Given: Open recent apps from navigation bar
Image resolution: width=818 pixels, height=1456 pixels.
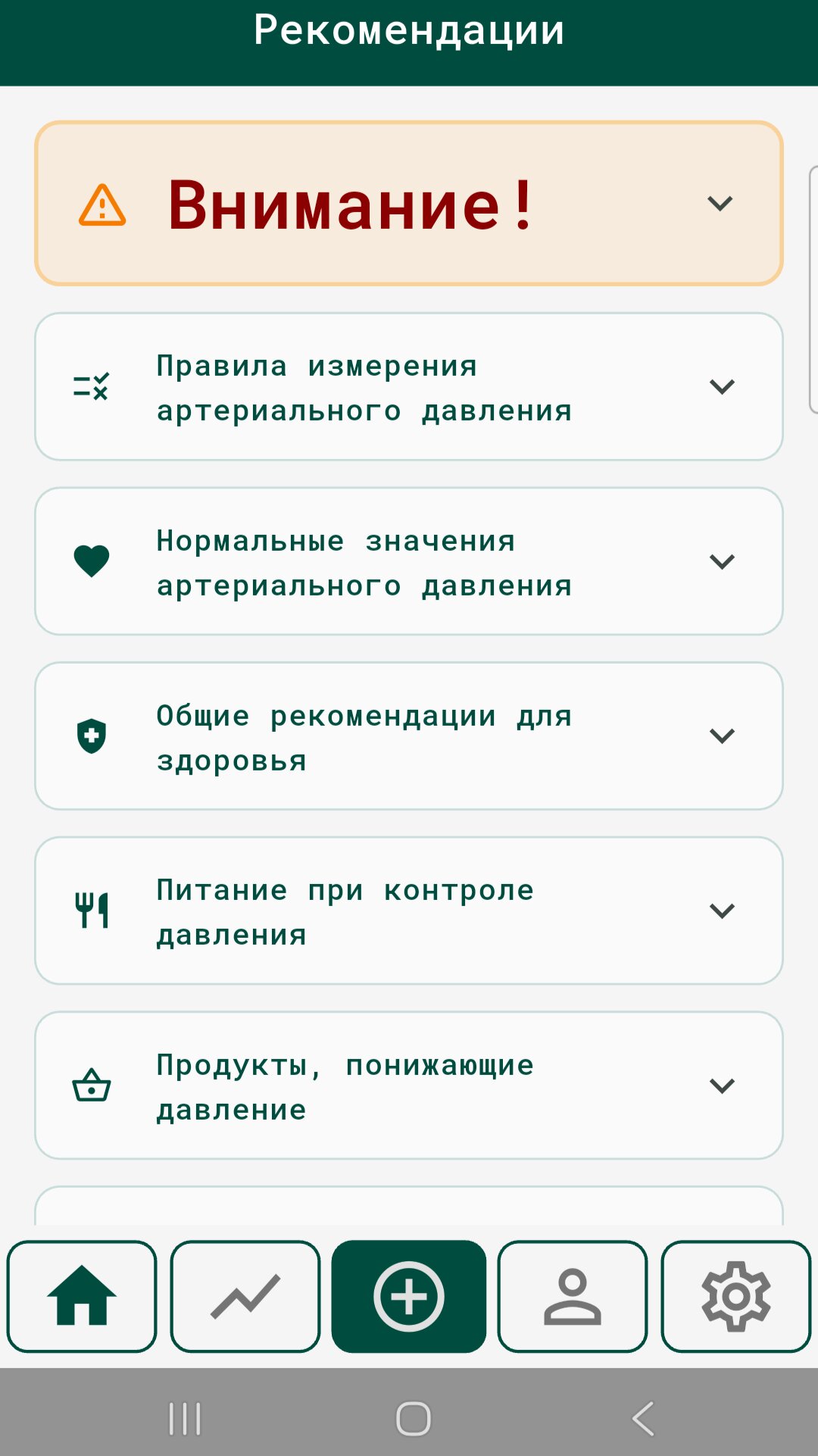Looking at the screenshot, I should 185,1419.
